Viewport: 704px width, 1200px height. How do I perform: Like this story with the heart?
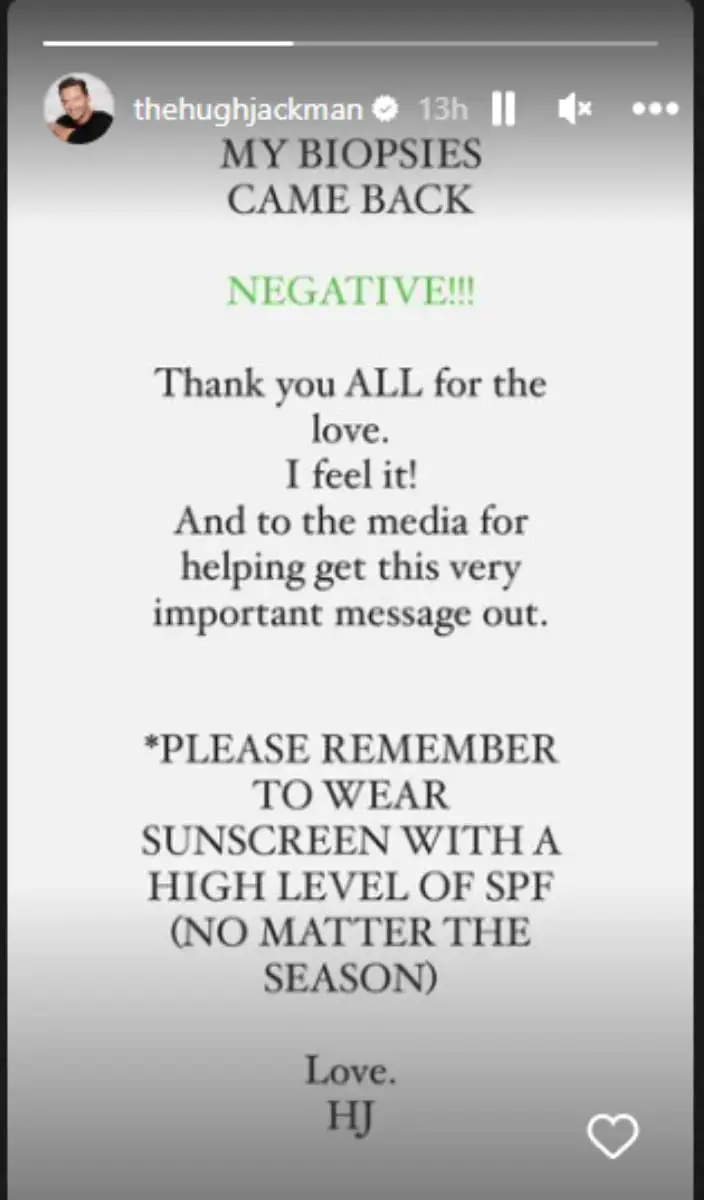[611, 1136]
